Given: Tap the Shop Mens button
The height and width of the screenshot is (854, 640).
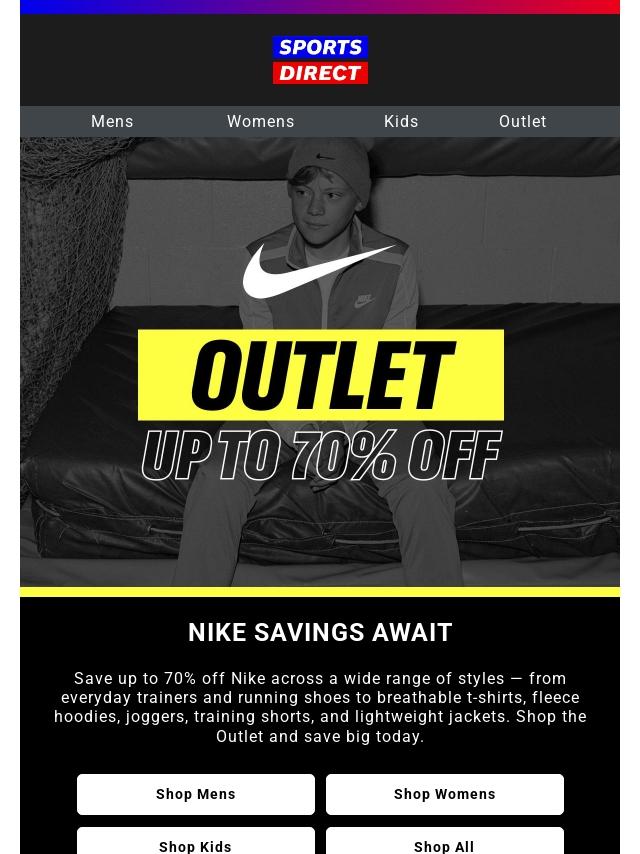Looking at the screenshot, I should pyautogui.click(x=196, y=794).
